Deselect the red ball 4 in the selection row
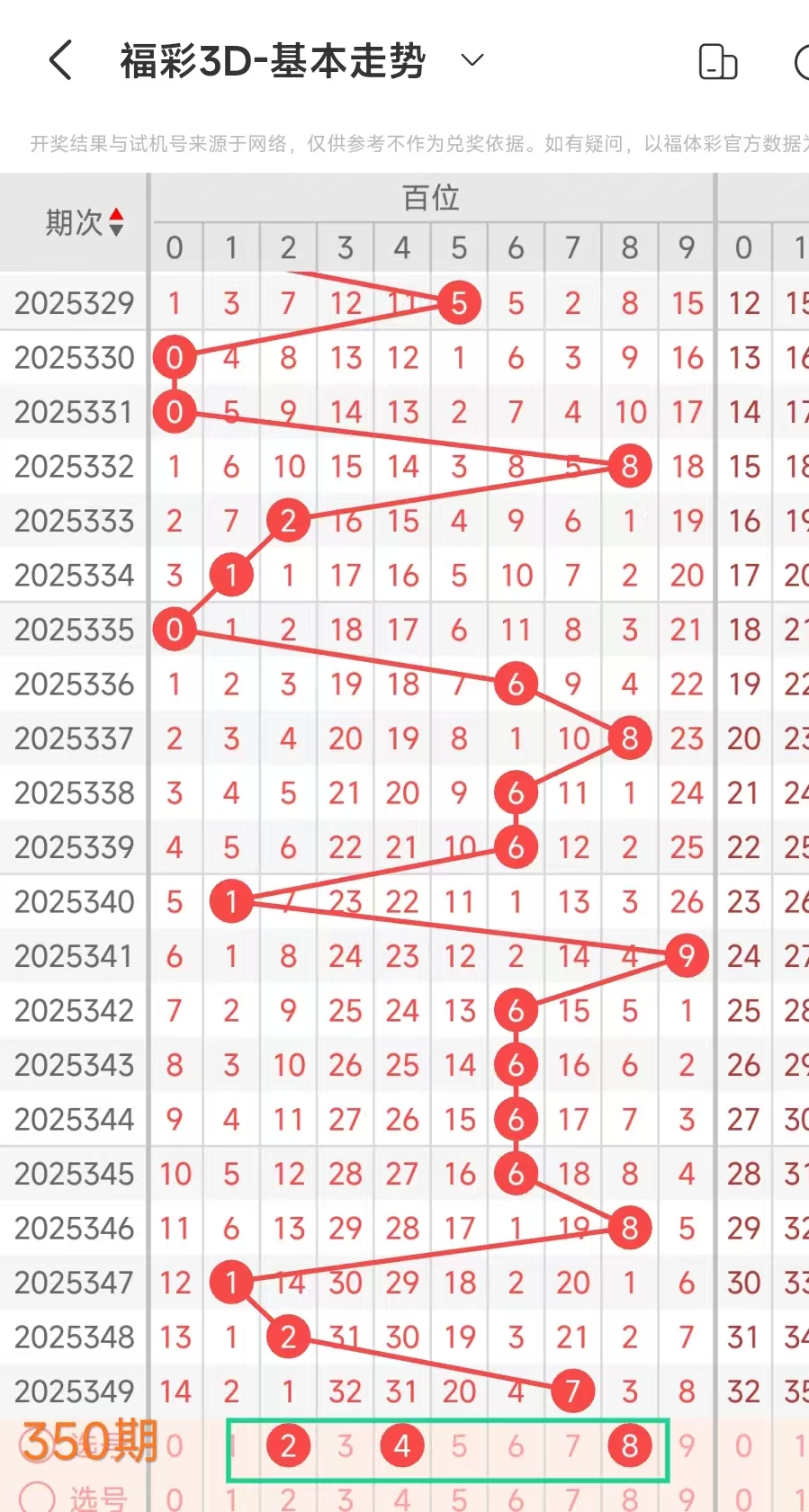 pos(401,1445)
